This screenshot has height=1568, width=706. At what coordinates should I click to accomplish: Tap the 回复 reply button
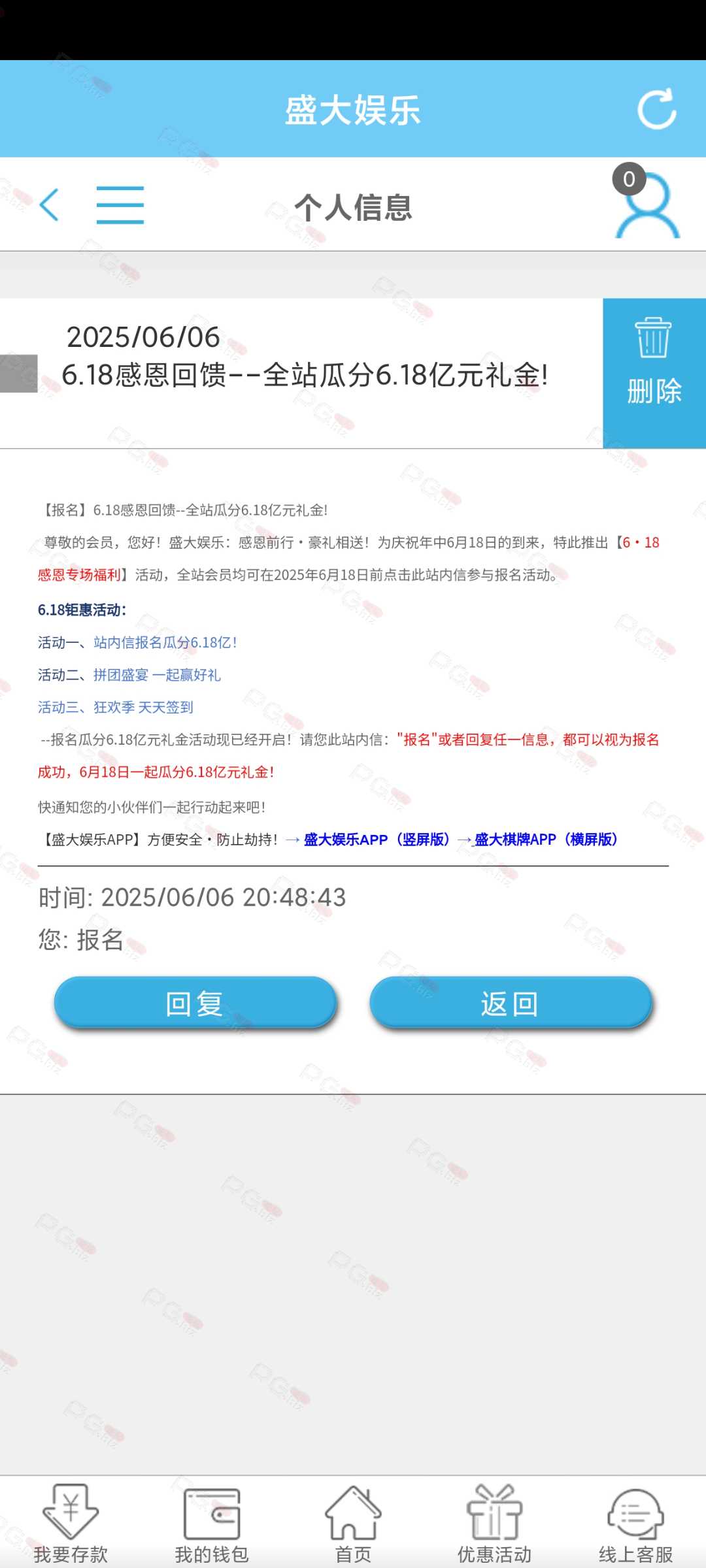[195, 1003]
